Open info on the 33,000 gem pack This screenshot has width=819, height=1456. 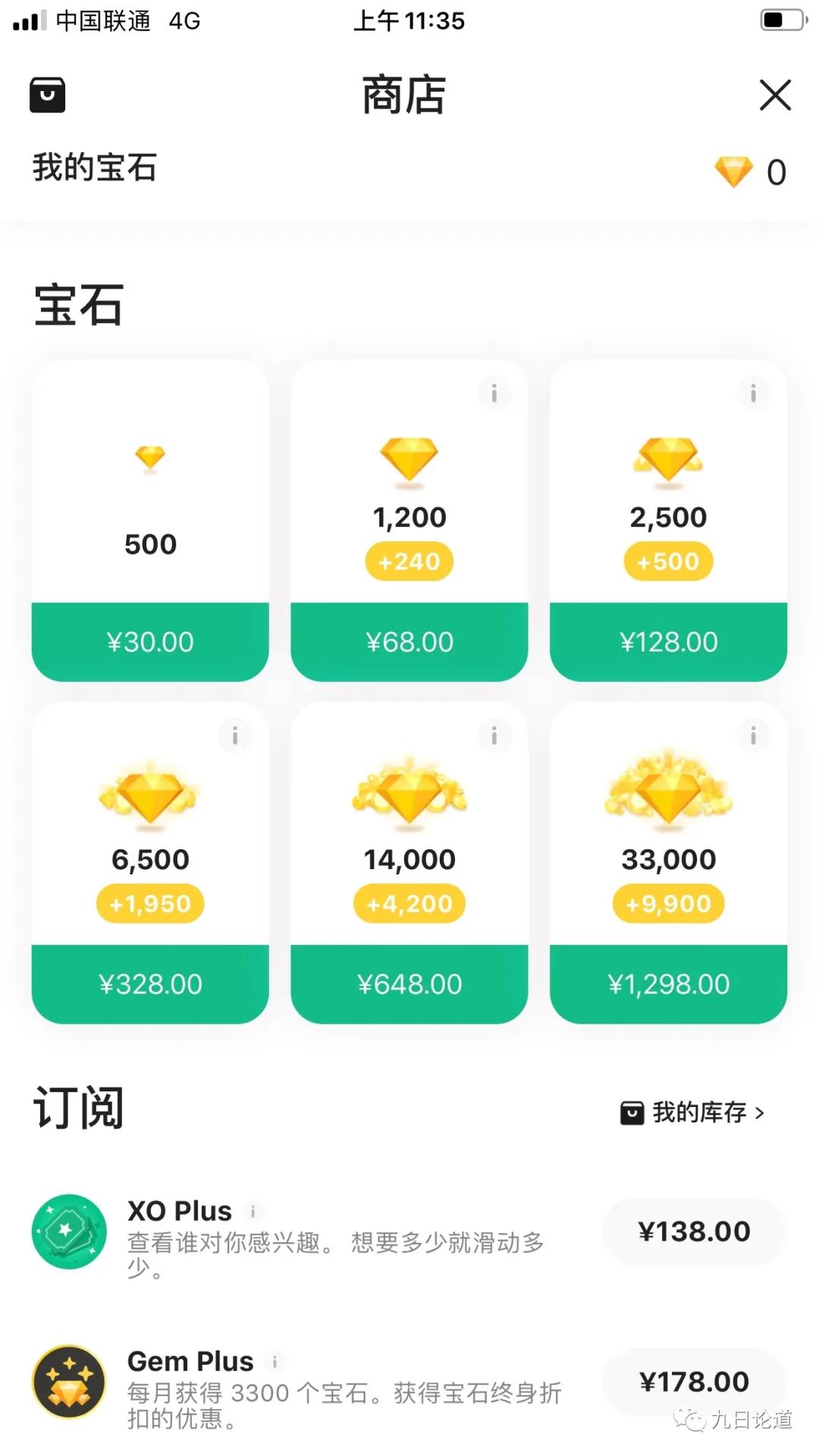coord(754,735)
